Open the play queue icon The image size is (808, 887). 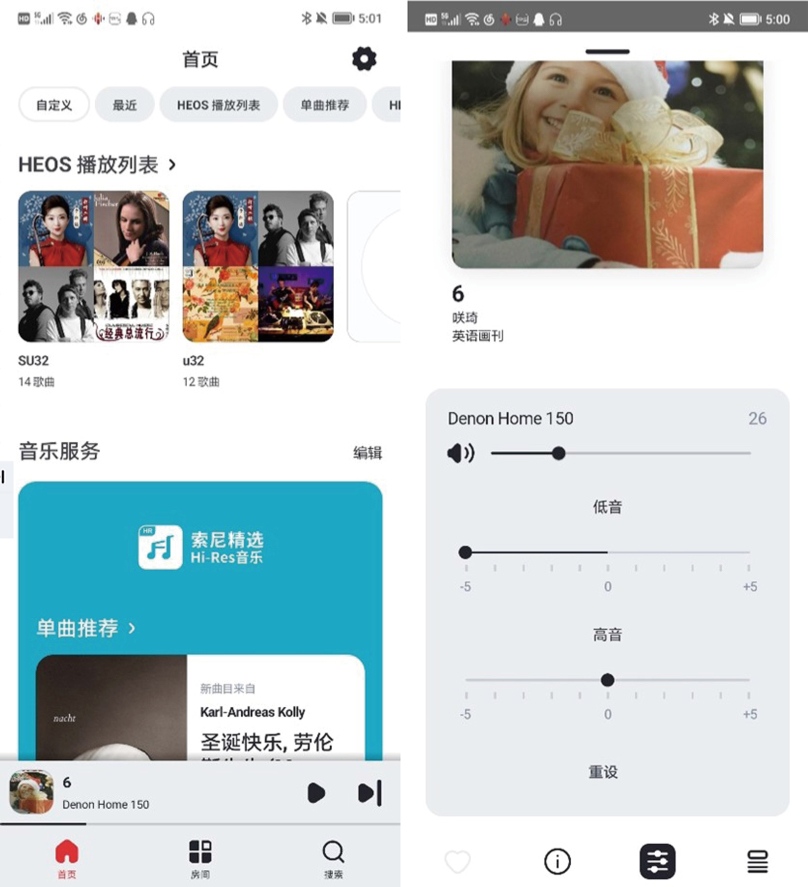coord(758,861)
